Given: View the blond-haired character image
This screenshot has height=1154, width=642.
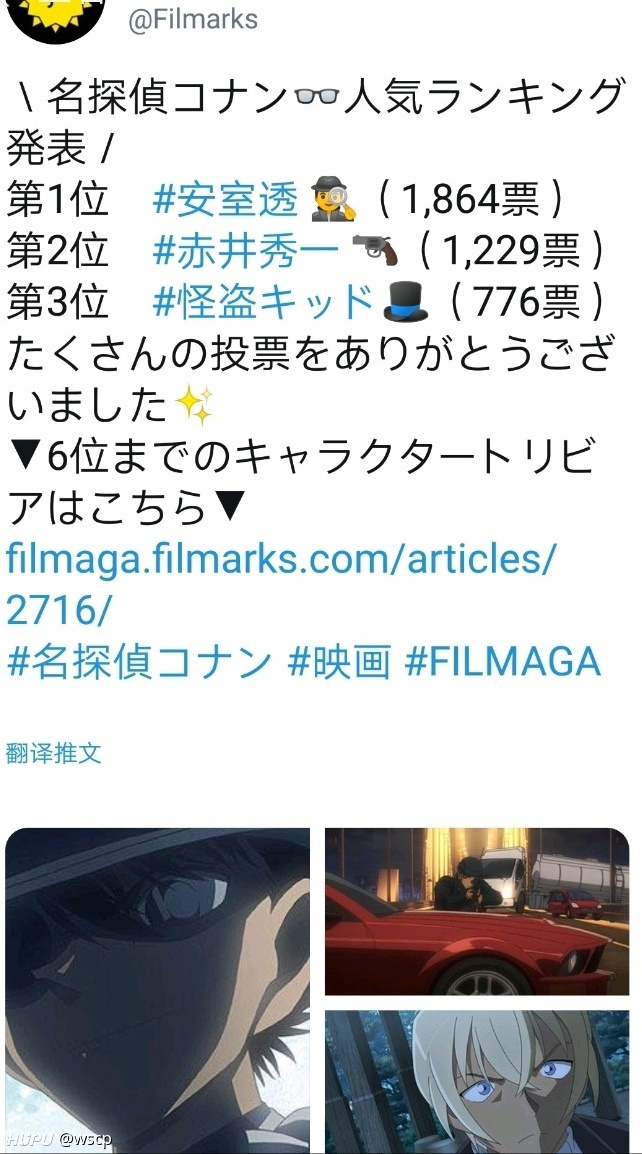Looking at the screenshot, I should (x=476, y=1082).
